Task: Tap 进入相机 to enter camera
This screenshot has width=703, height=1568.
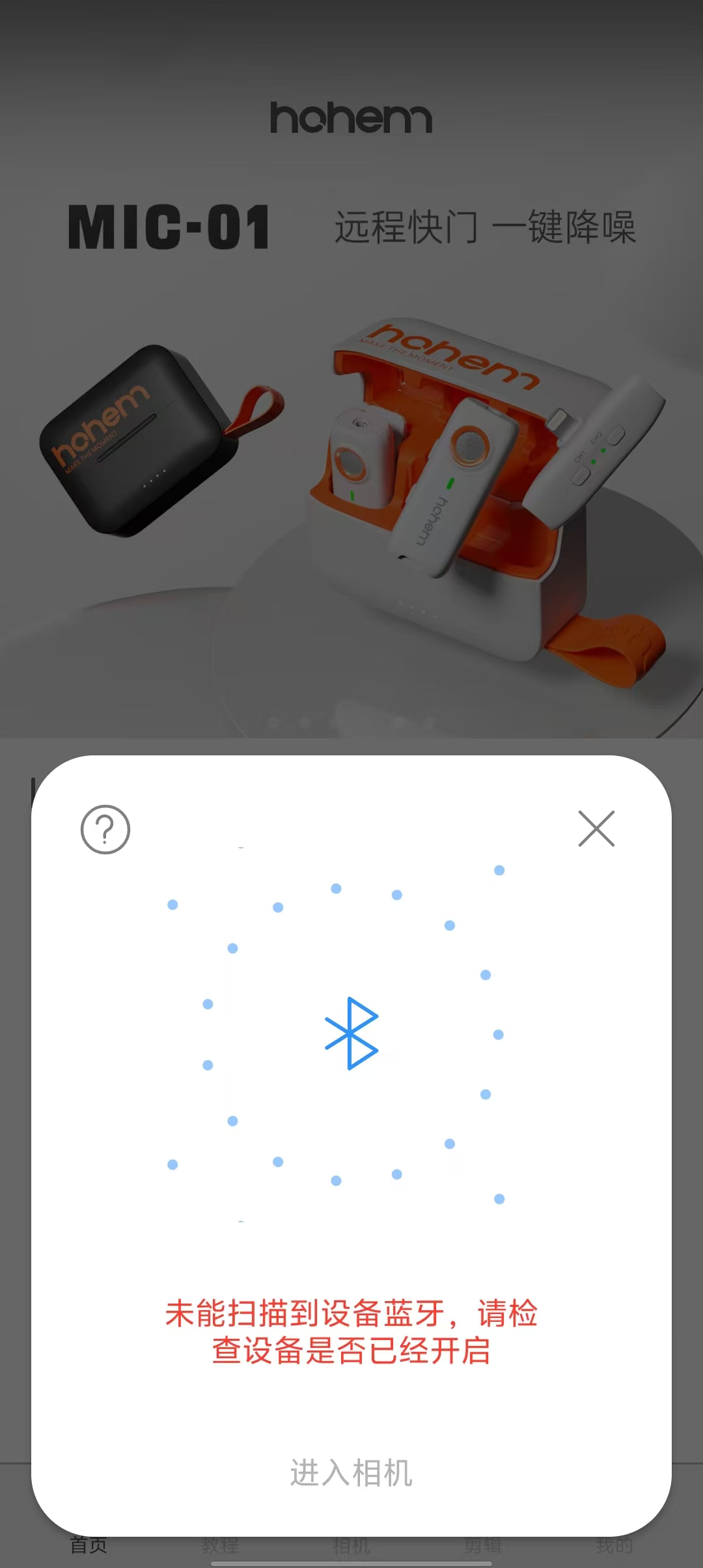Action: tap(351, 1473)
